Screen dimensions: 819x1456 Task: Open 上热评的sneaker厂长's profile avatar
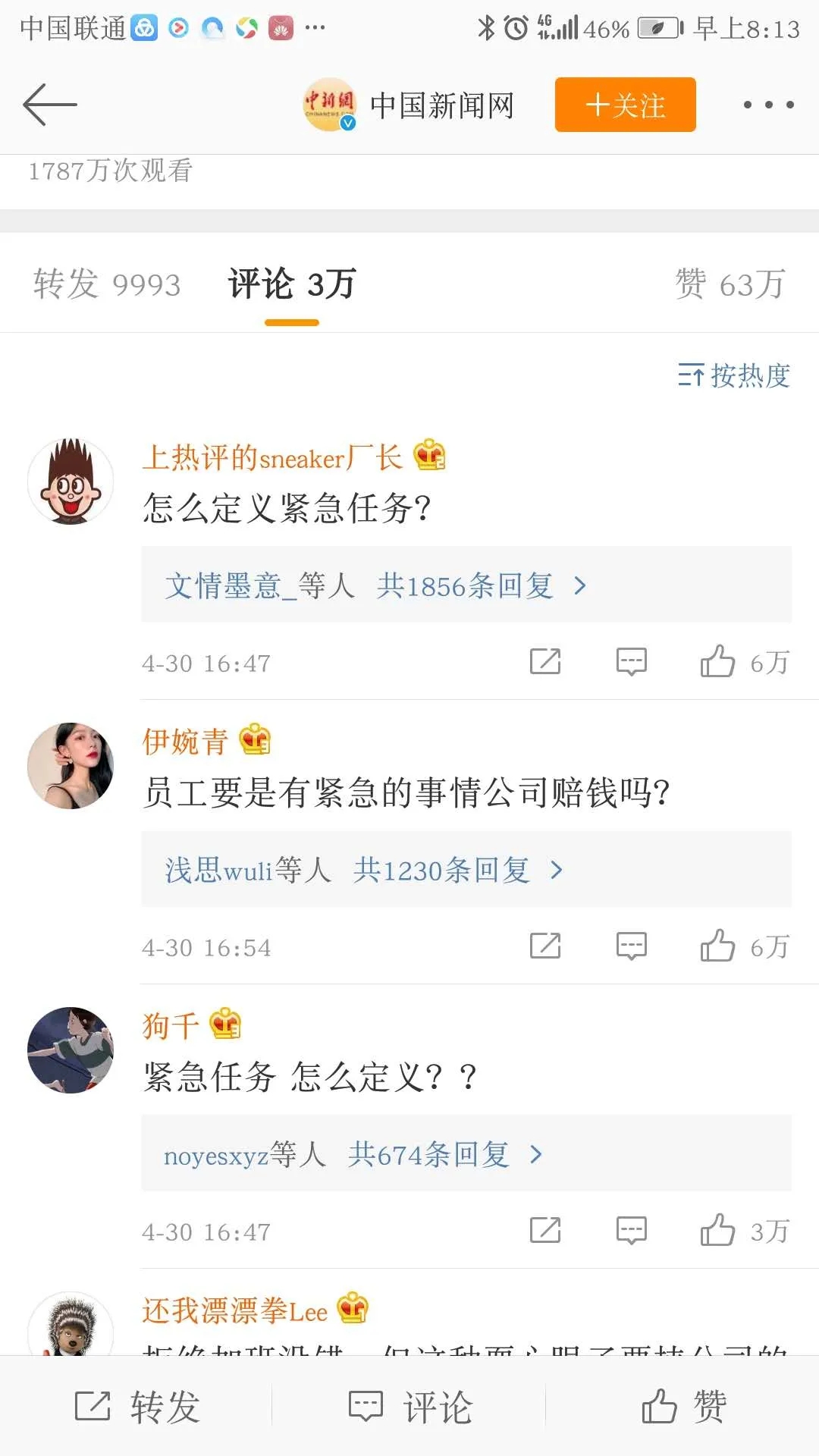pyautogui.click(x=71, y=482)
